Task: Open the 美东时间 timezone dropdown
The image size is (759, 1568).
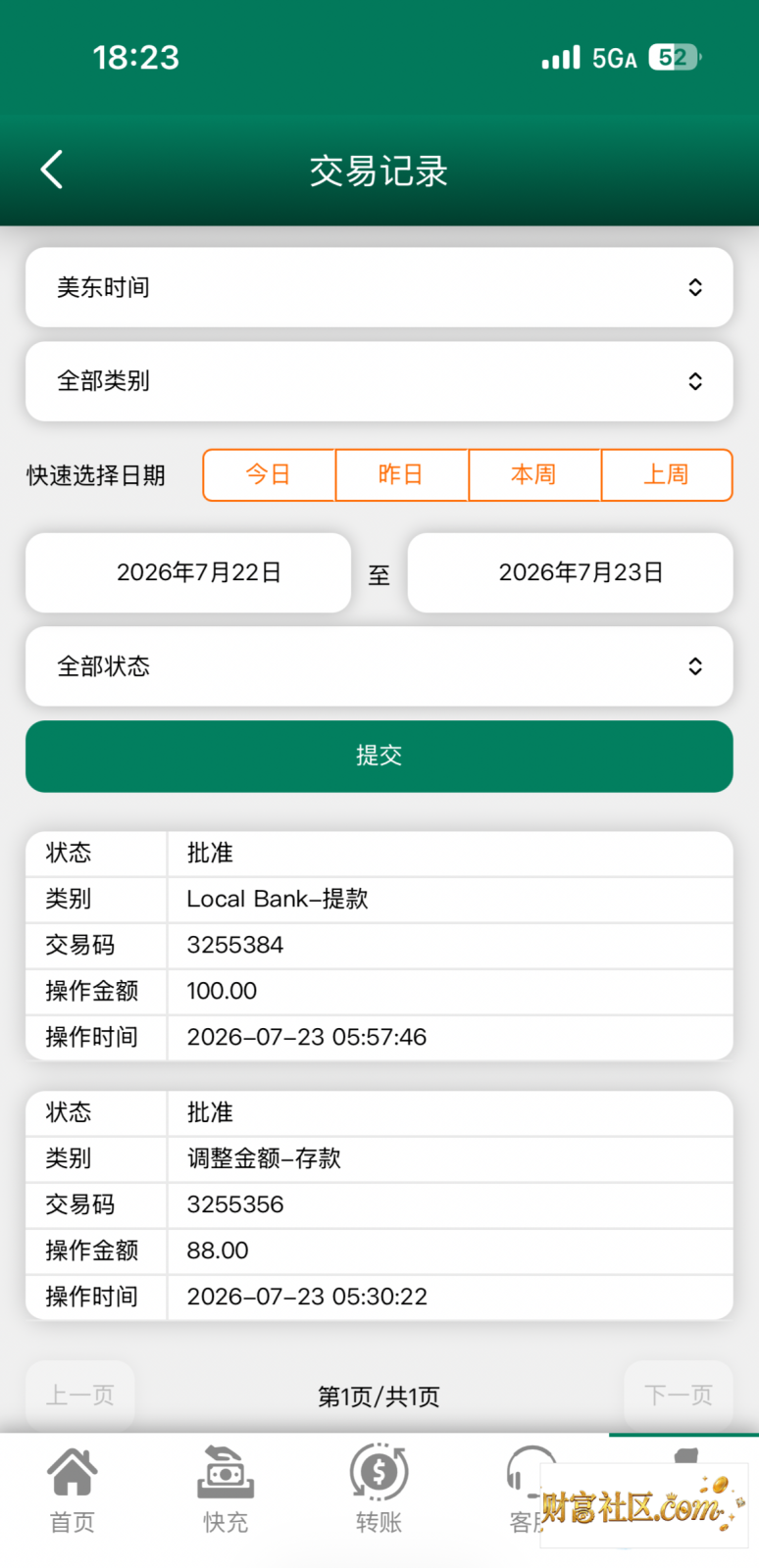Action: coord(379,287)
